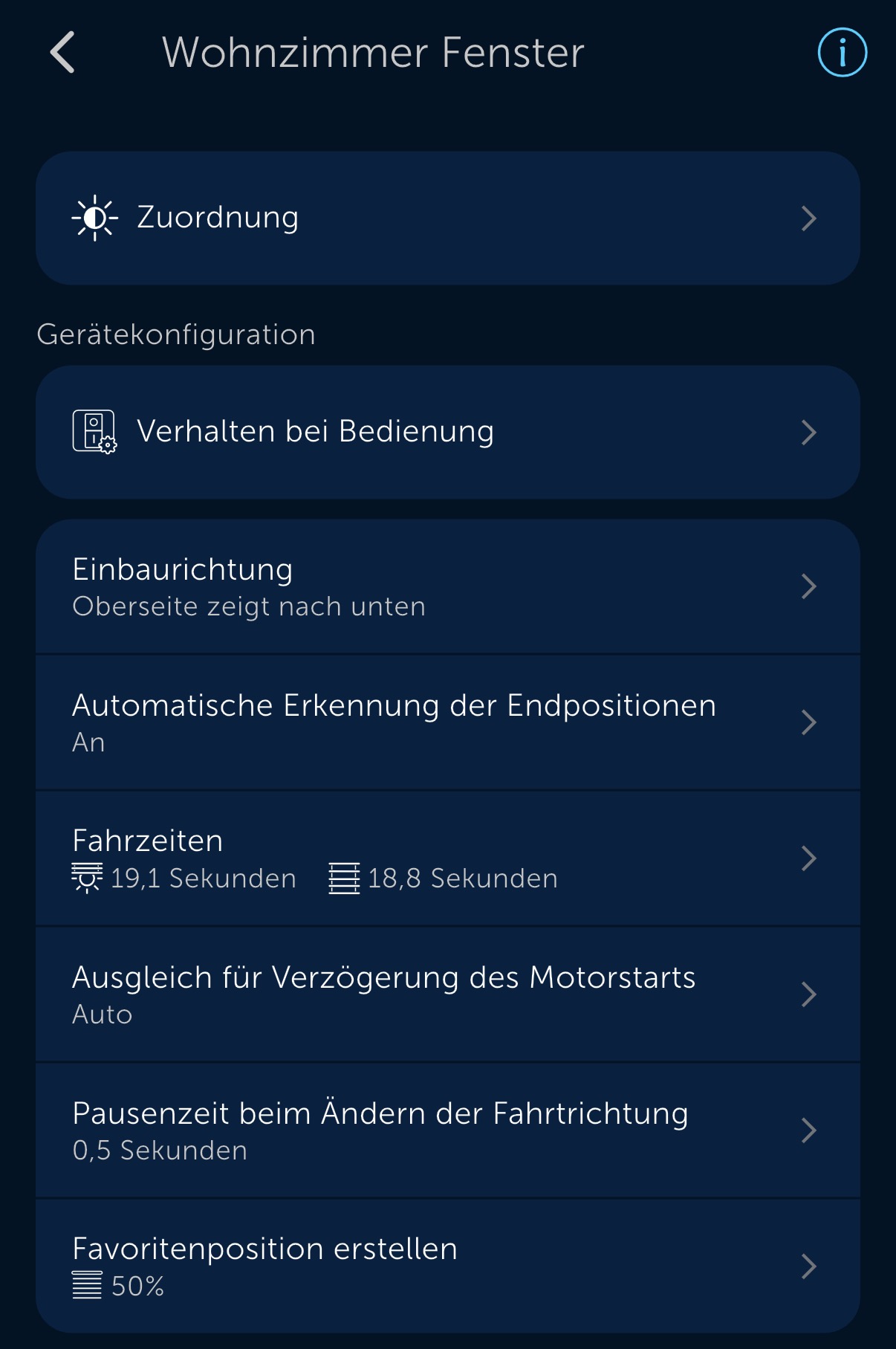This screenshot has height=1349, width=896.
Task: Select Favoritenposition erstellen
Action: click(447, 1266)
